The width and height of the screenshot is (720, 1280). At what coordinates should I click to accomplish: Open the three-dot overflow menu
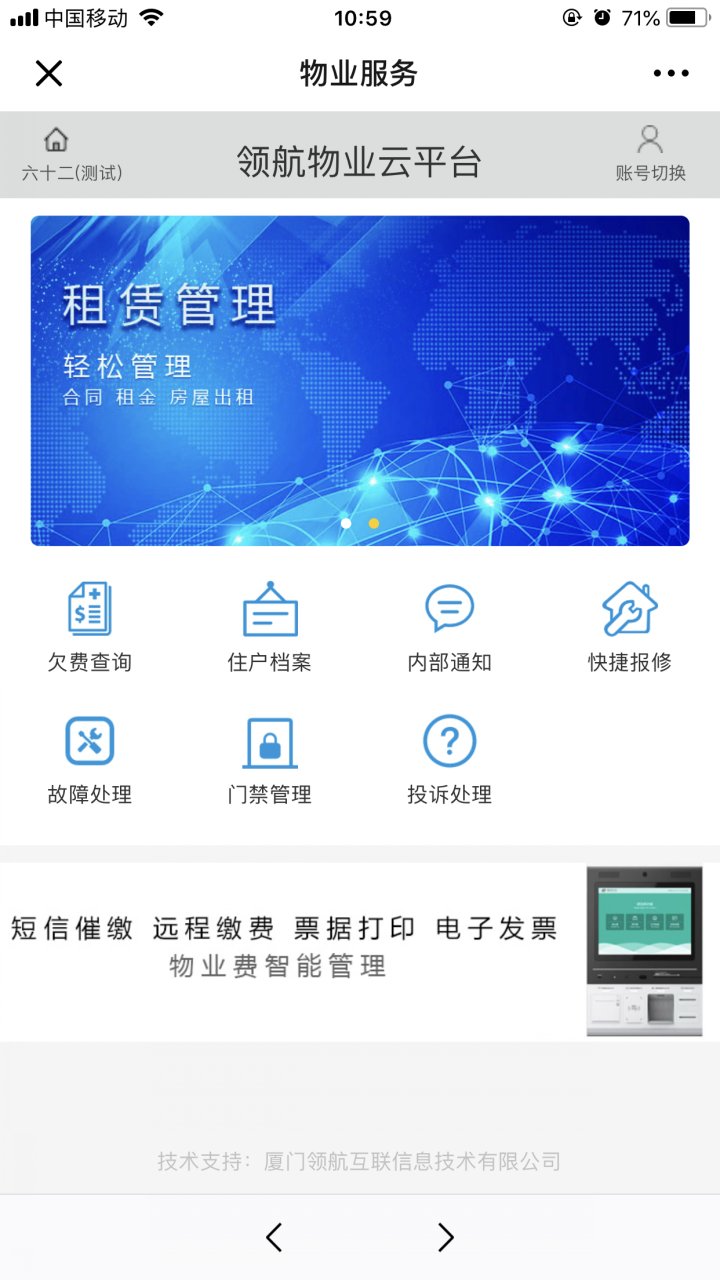point(671,73)
